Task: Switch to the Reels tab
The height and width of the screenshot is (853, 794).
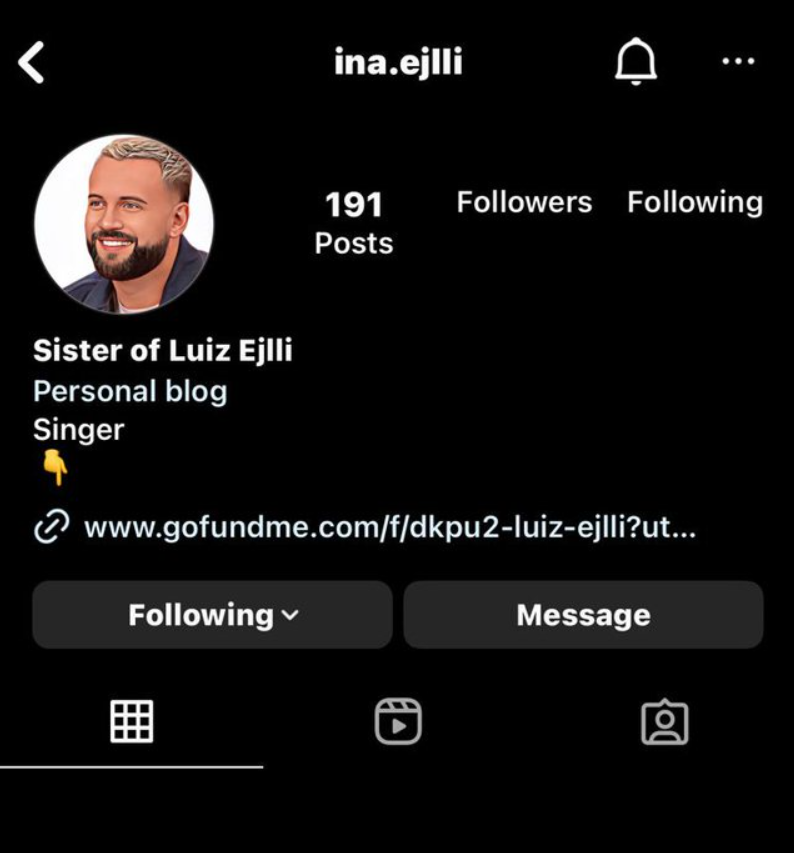Action: [x=398, y=721]
